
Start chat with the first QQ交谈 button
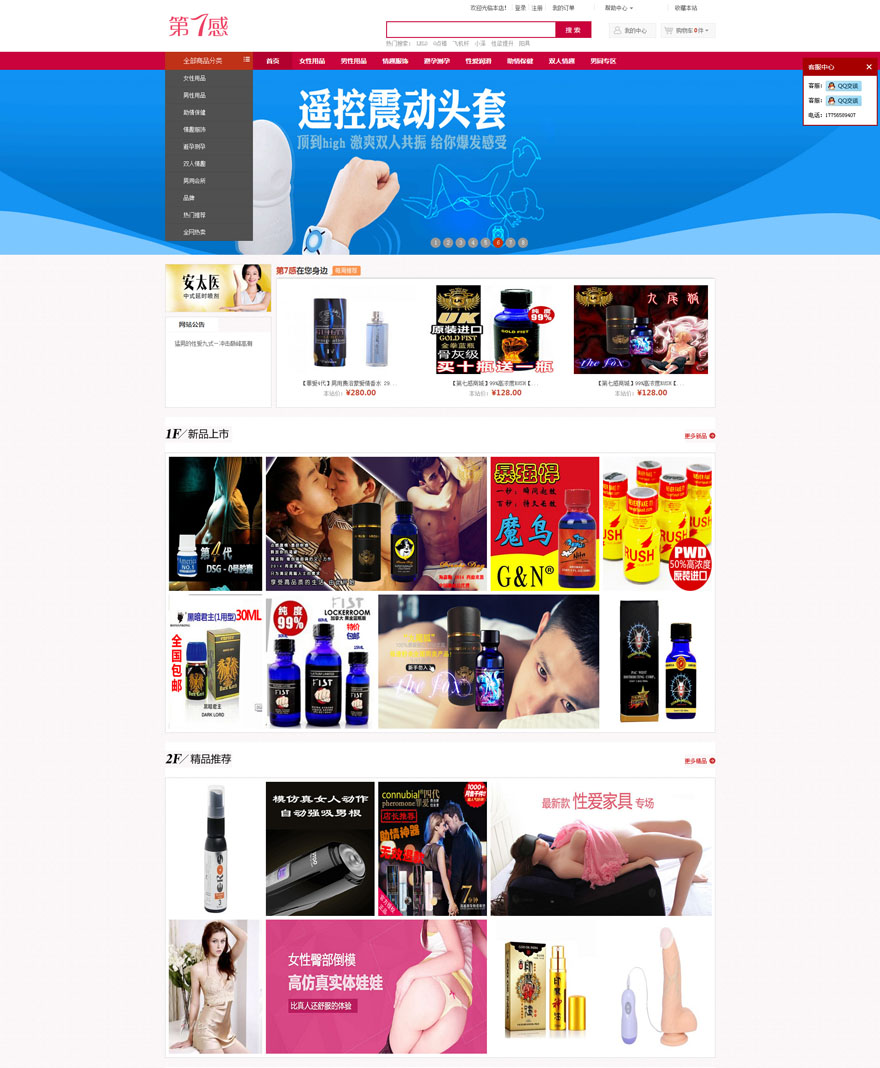pos(843,86)
